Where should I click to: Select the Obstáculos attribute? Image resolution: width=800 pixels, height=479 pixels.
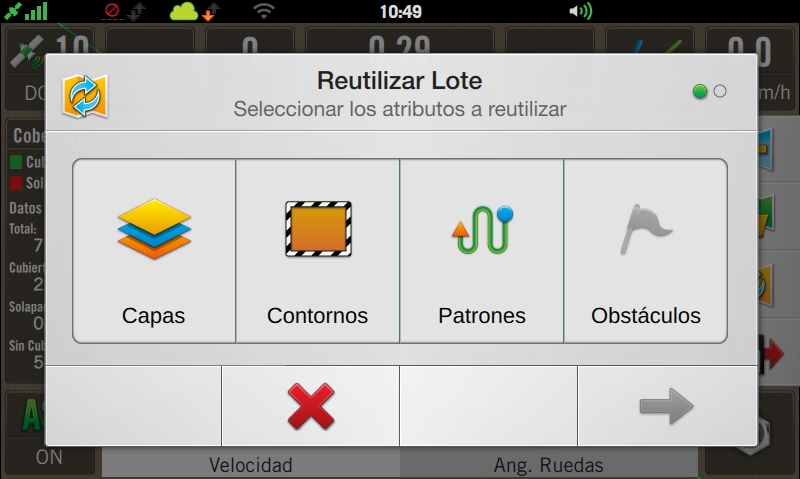click(645, 251)
